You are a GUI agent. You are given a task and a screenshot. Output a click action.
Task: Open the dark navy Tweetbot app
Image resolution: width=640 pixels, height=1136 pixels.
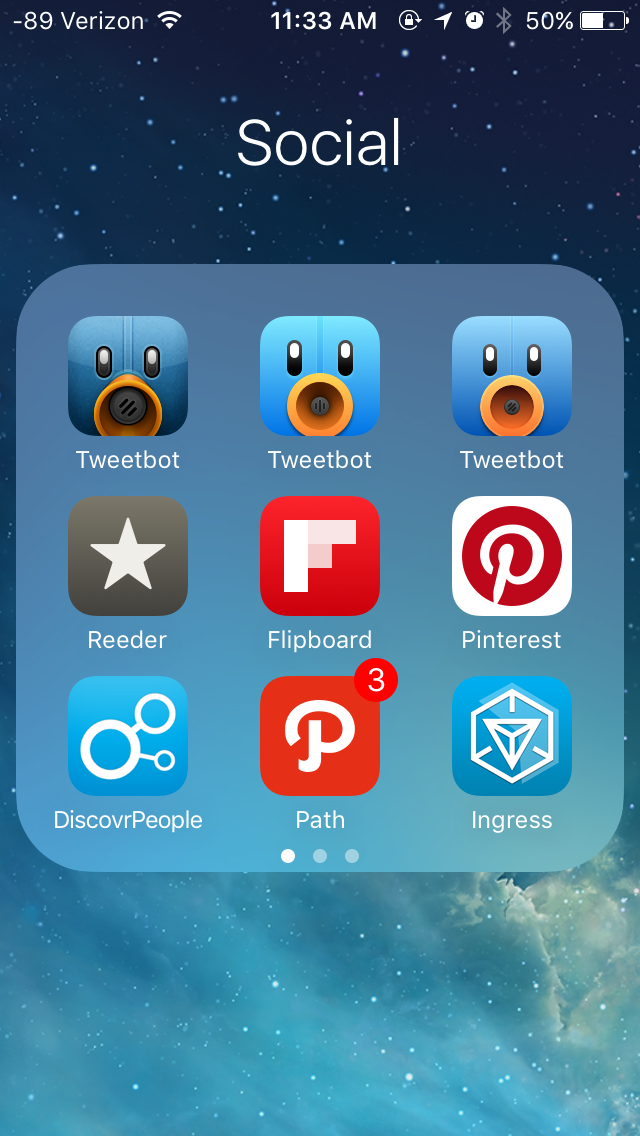tap(128, 376)
